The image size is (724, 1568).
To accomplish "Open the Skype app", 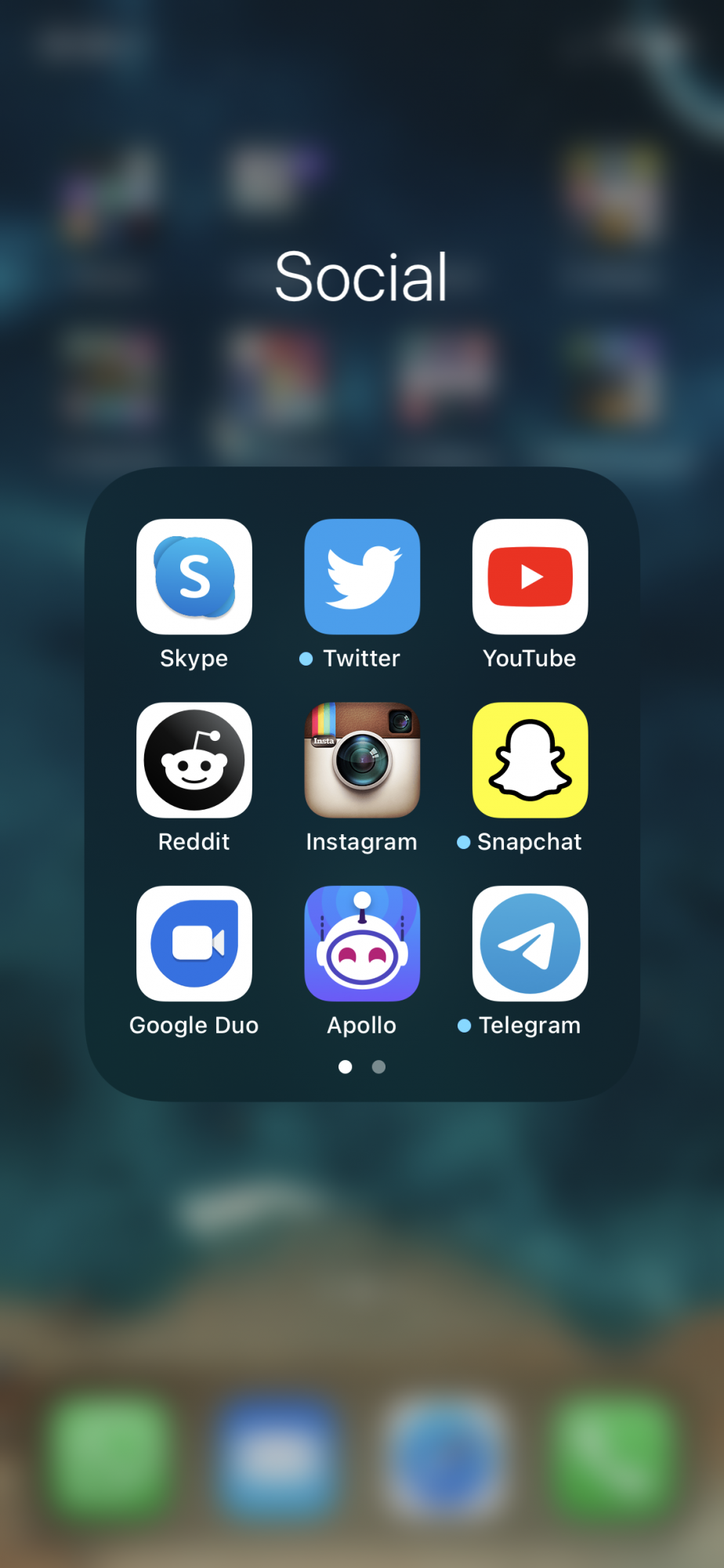I will (194, 577).
